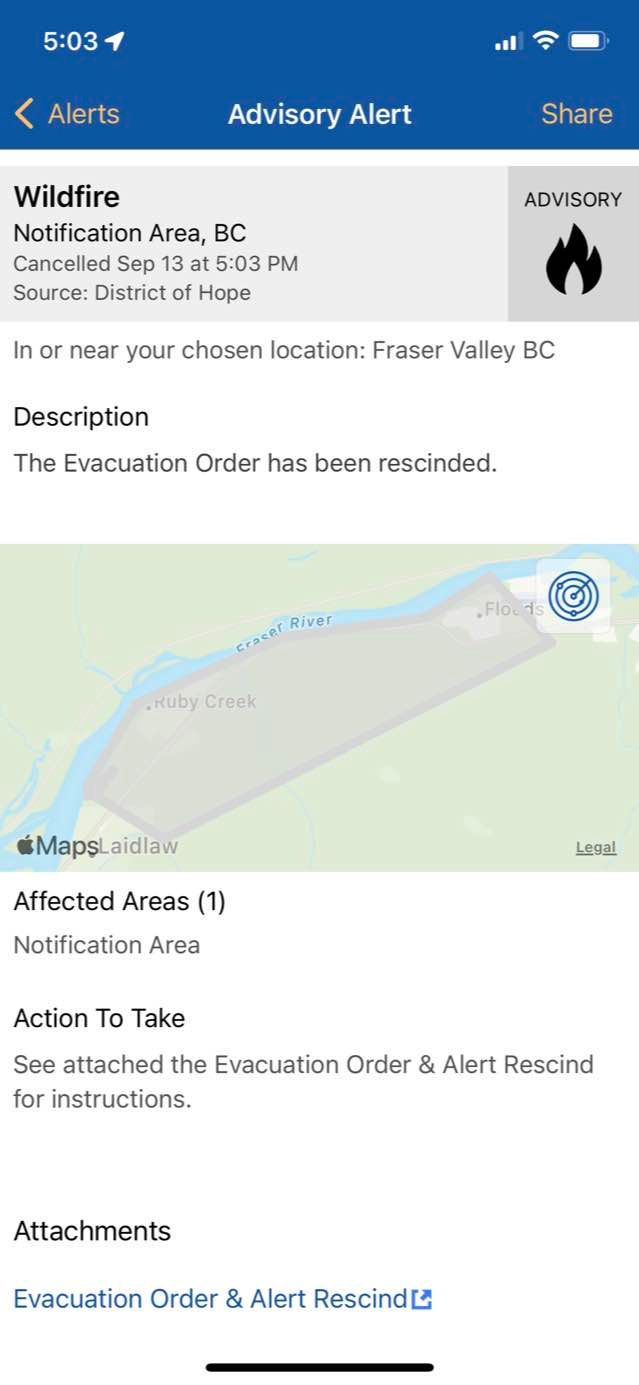Go back to the Alerts list

coord(67,114)
